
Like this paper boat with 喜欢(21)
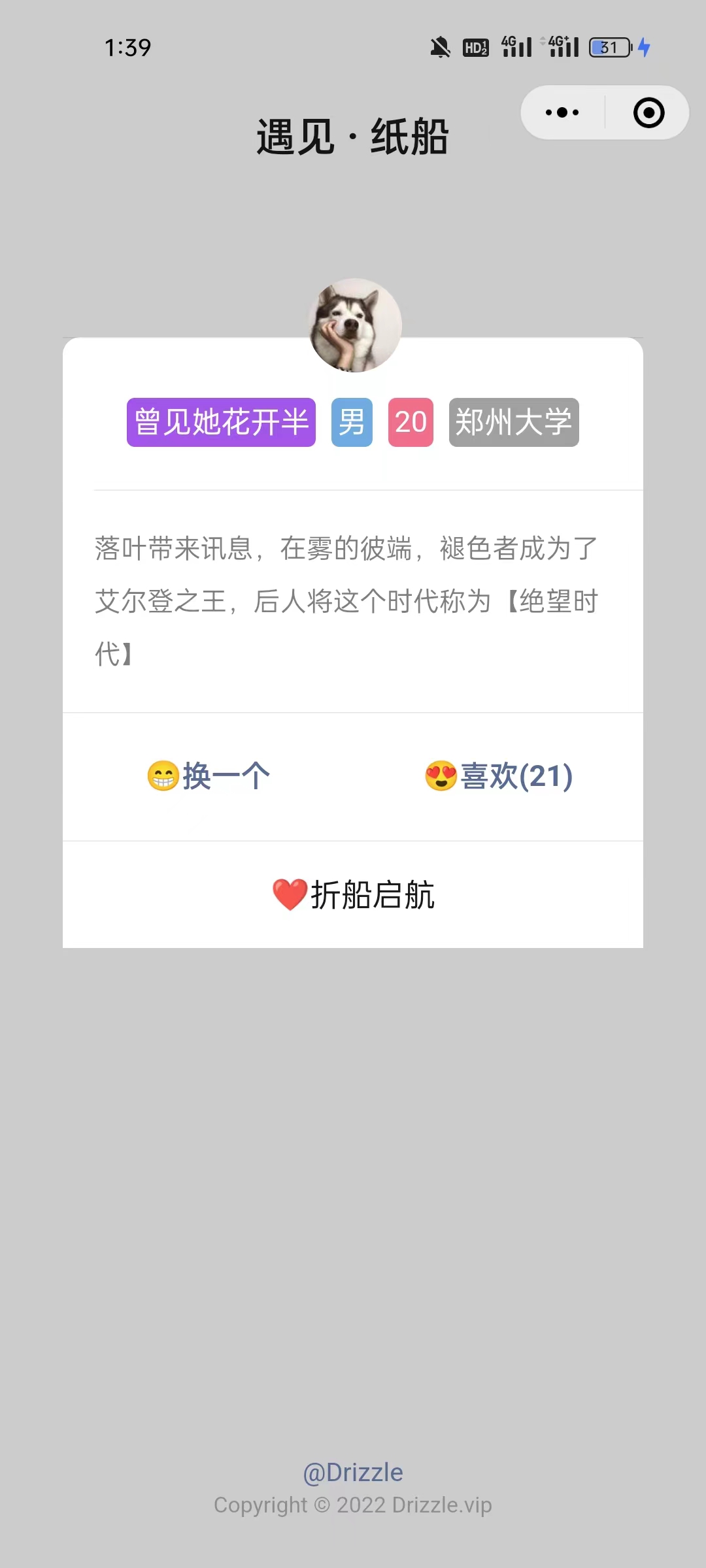click(499, 776)
